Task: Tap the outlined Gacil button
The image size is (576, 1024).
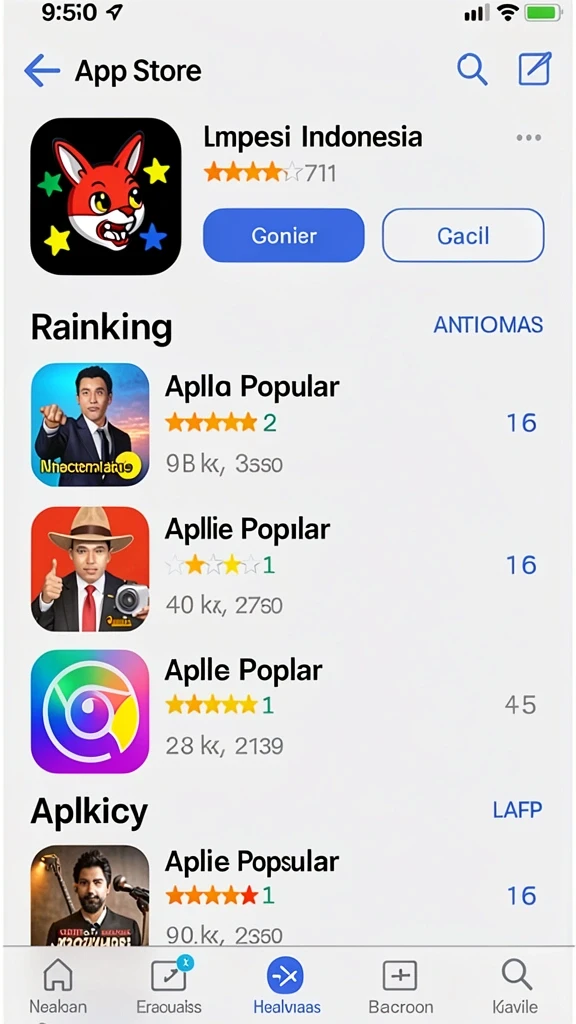Action: [463, 236]
